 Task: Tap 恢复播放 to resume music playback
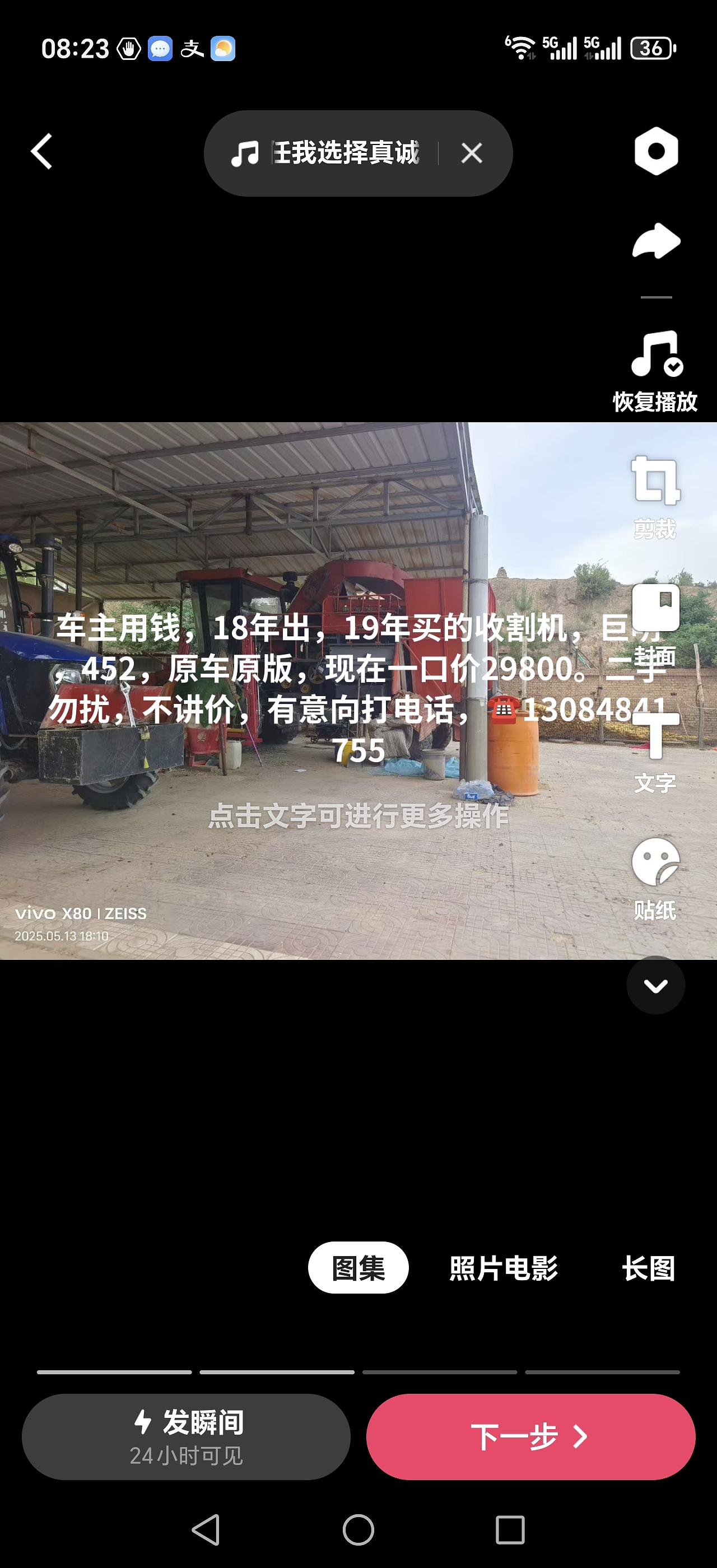click(x=655, y=370)
